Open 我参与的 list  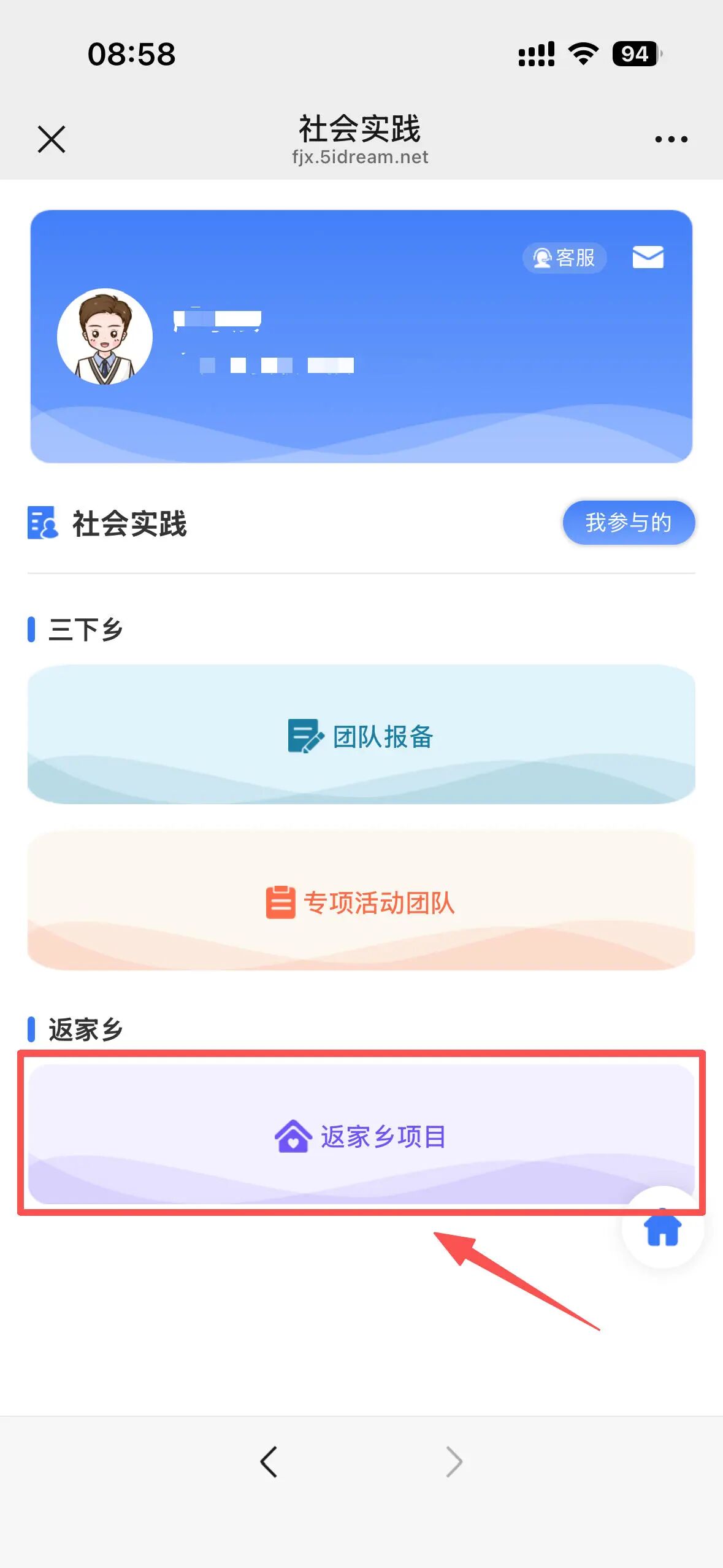[x=628, y=523]
